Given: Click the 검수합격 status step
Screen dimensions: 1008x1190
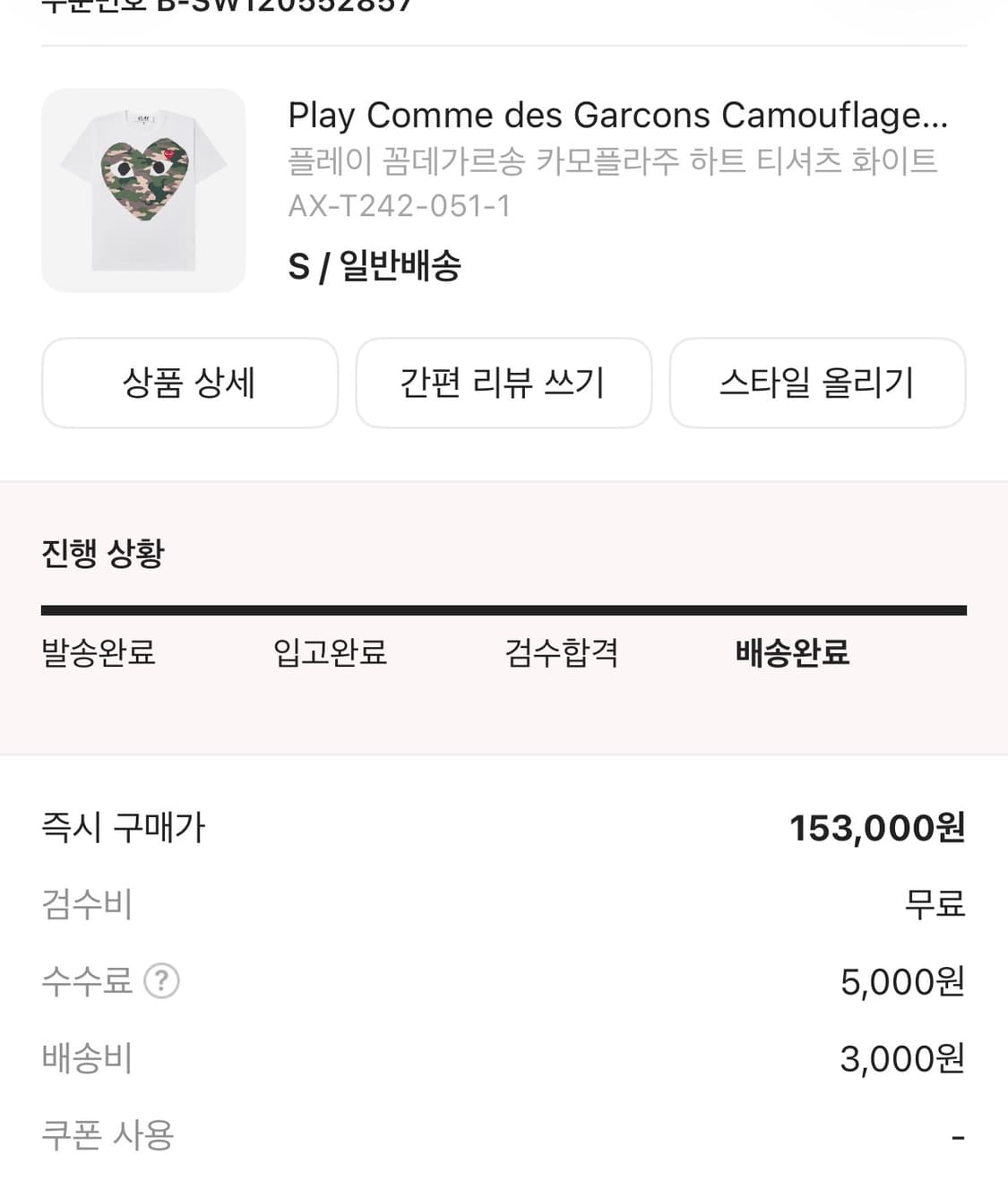Looking at the screenshot, I should [x=560, y=654].
